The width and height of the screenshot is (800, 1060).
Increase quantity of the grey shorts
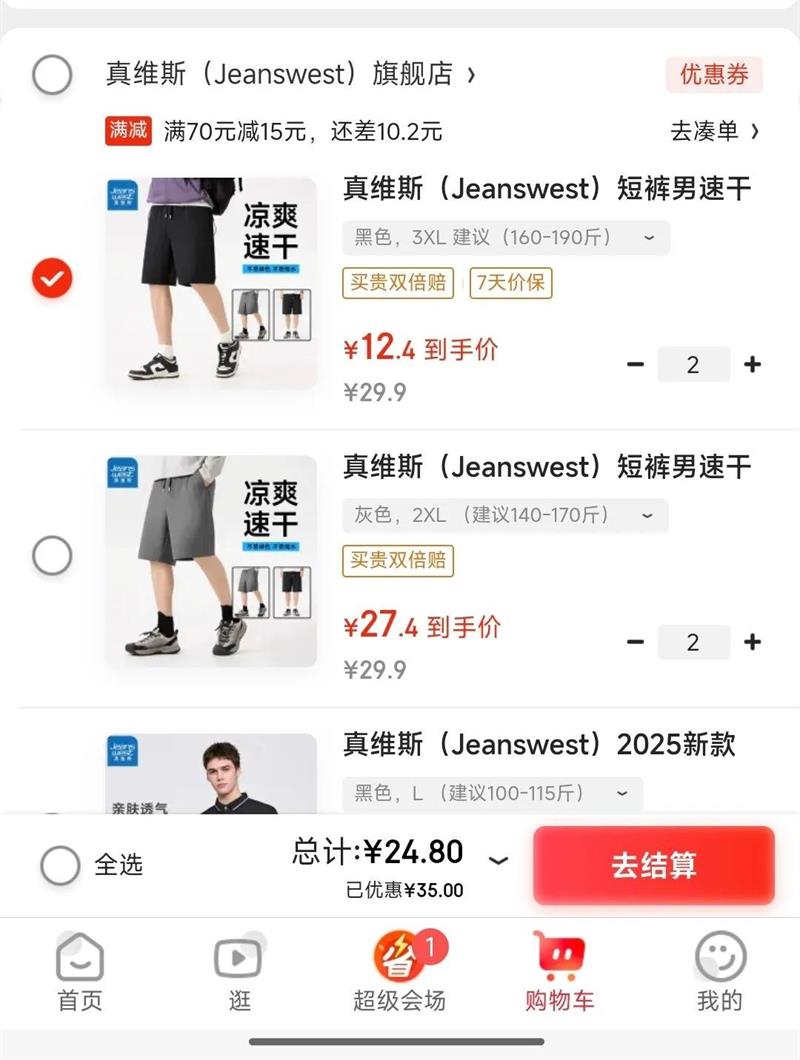pos(752,642)
